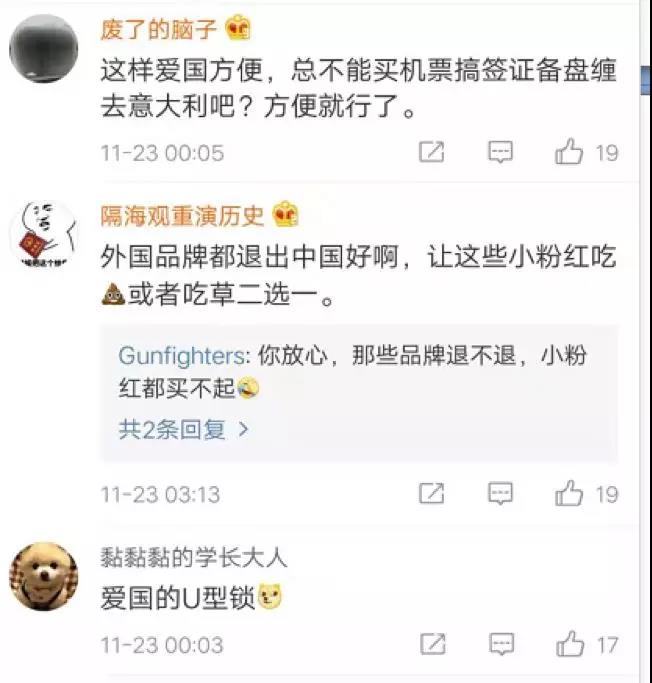Open 废了的脑子's profile by username
This screenshot has height=683, width=652.
click(x=160, y=29)
